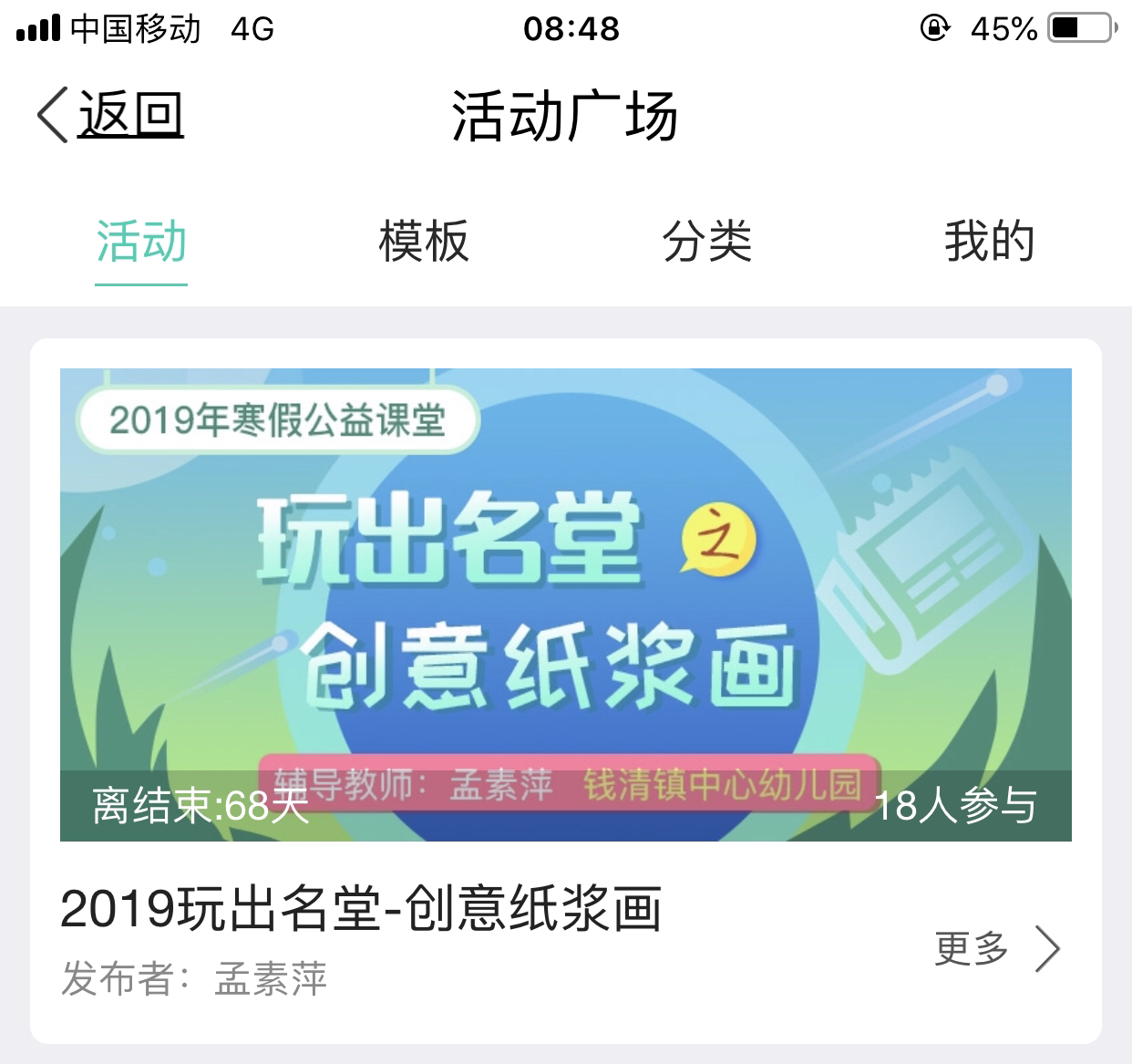This screenshot has width=1132, height=1064.
Task: Switch to the 分类 tab
Action: [707, 243]
